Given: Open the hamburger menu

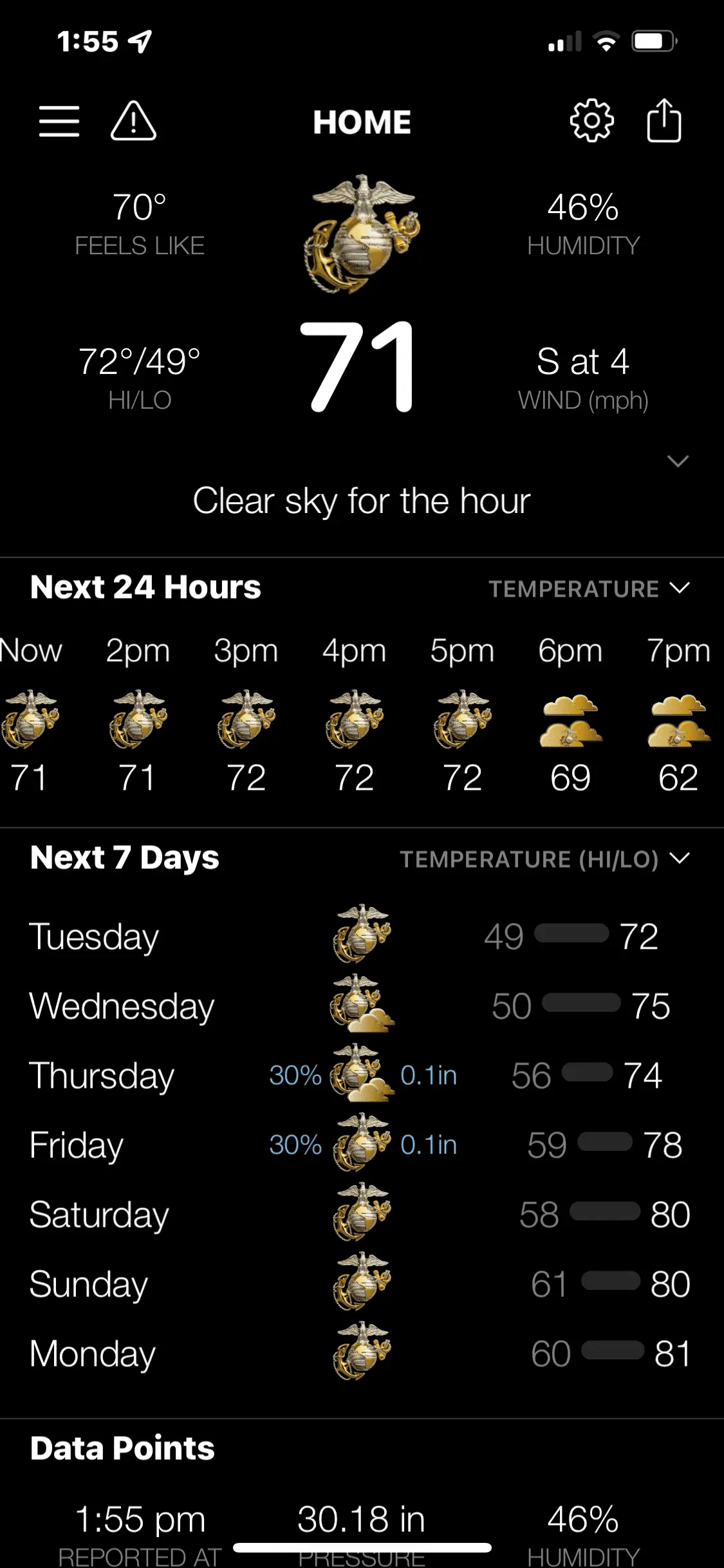Looking at the screenshot, I should point(59,122).
